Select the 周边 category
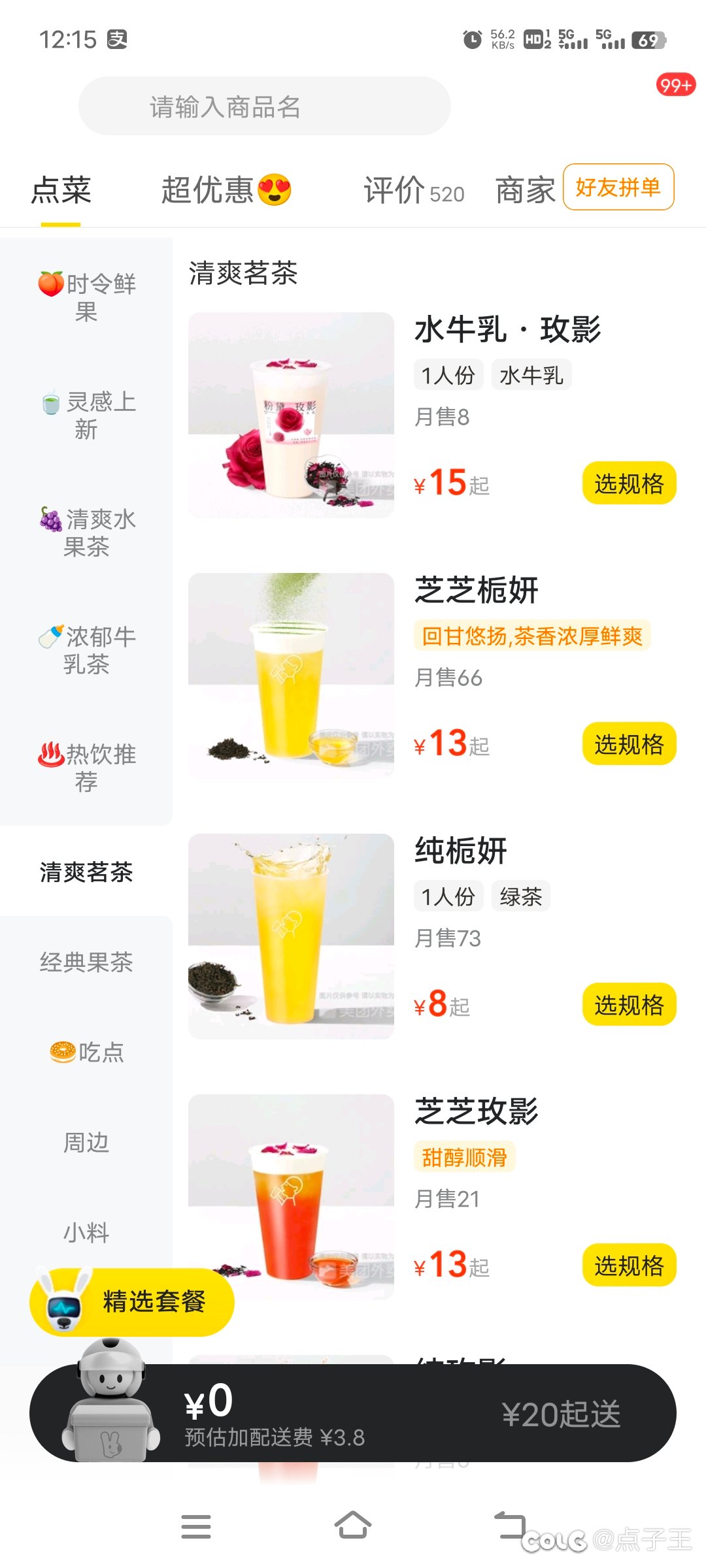 [x=86, y=1142]
